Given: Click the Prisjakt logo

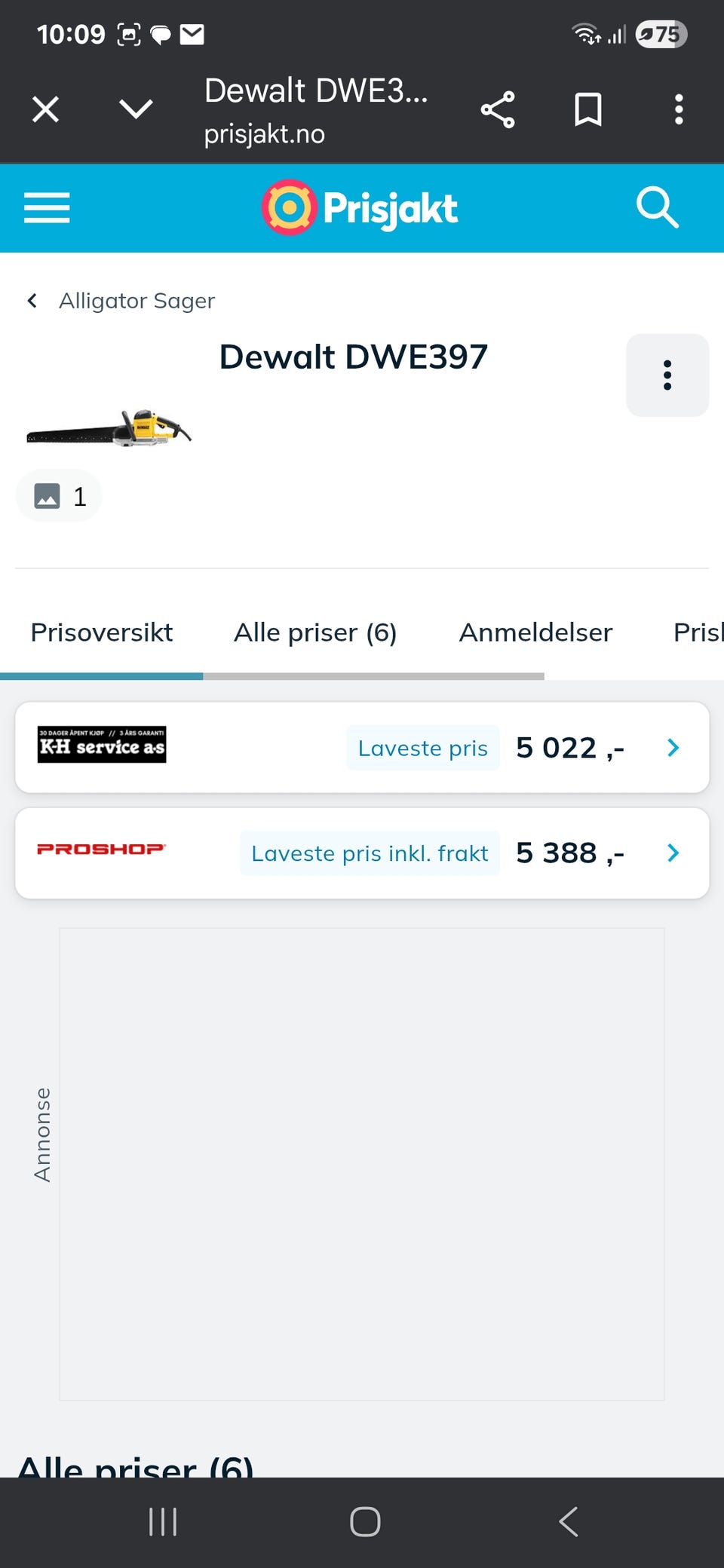Looking at the screenshot, I should pos(360,207).
